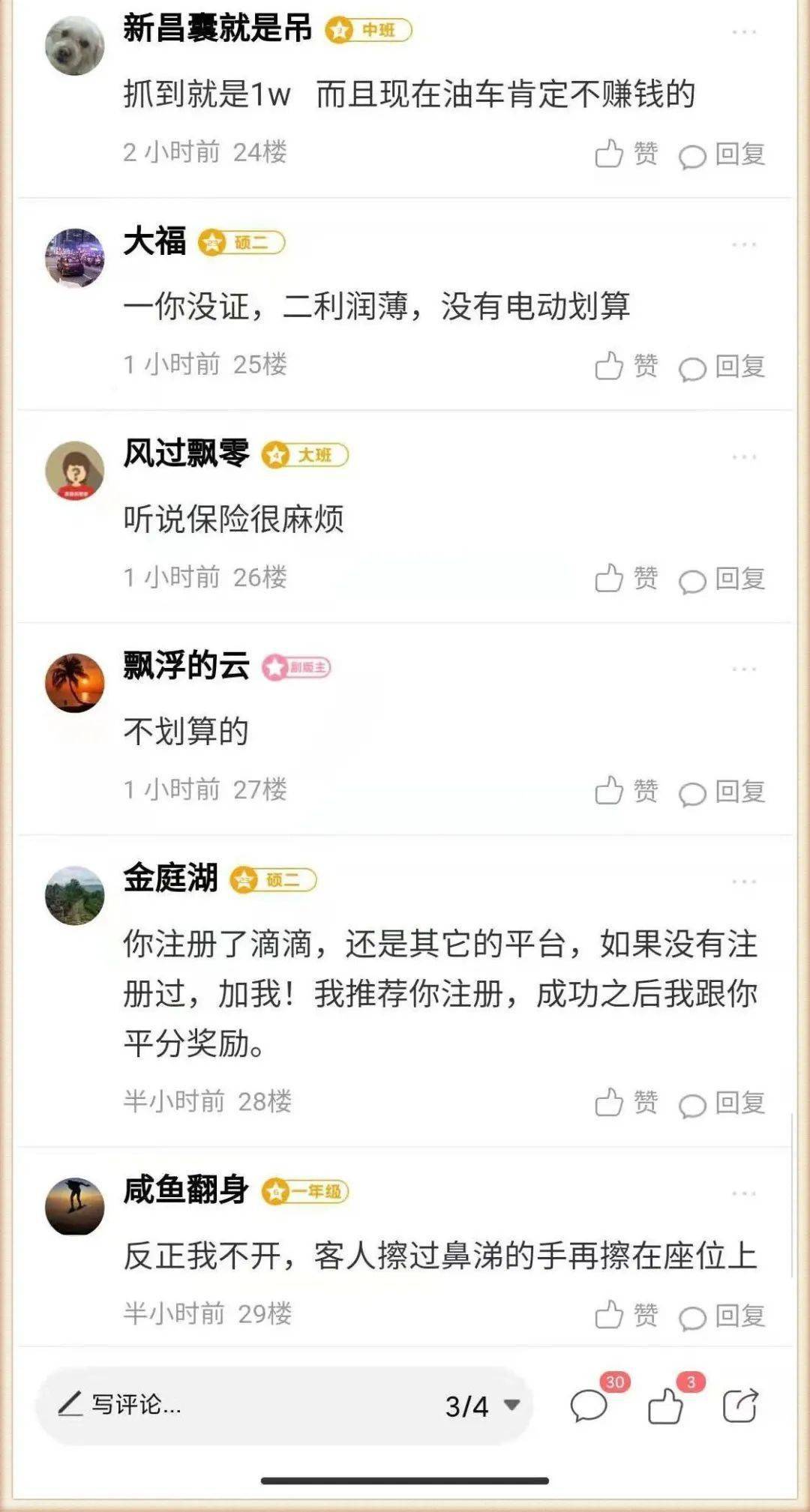Reply to 咸鱼翻身's comment on floor 29
The height and width of the screenshot is (1512, 810).
721,1316
